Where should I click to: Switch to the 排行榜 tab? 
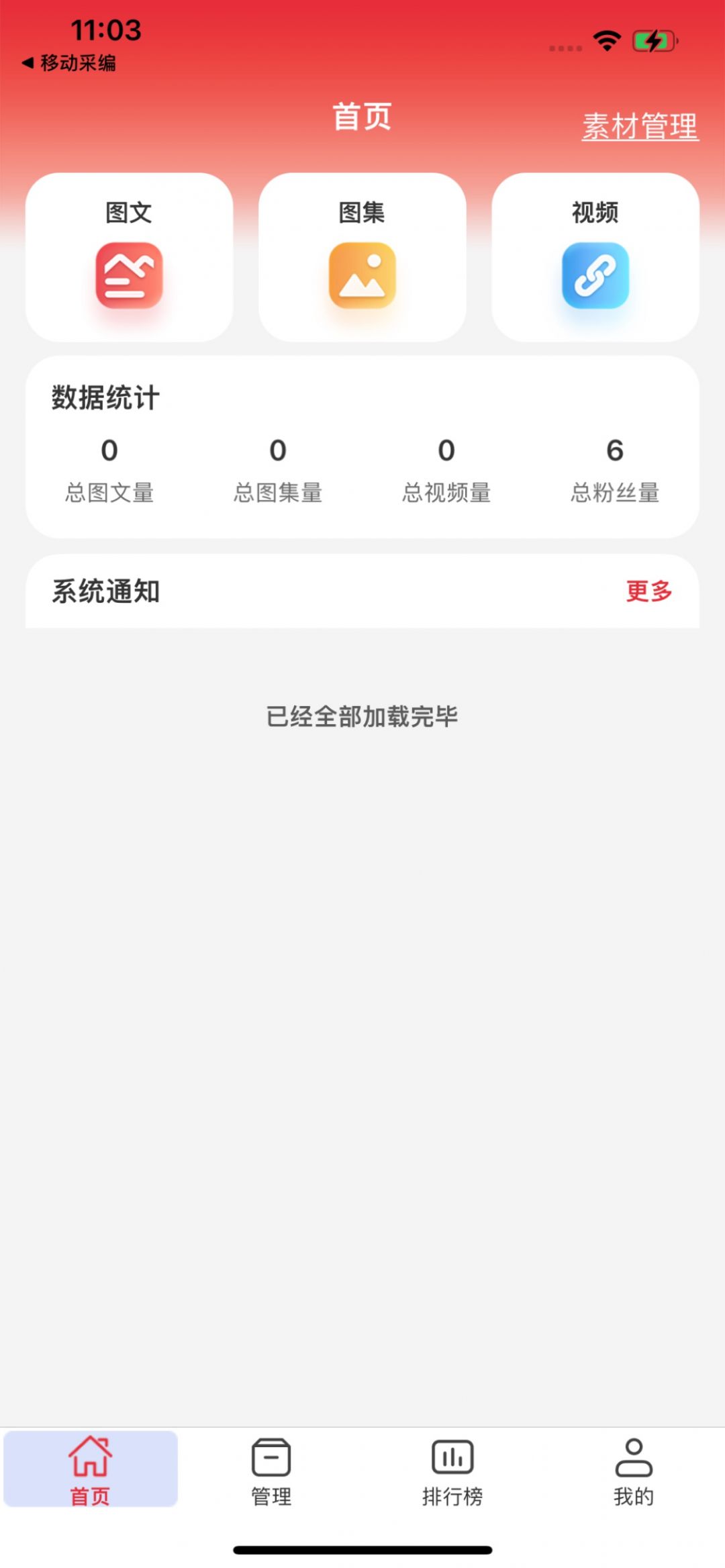452,1470
